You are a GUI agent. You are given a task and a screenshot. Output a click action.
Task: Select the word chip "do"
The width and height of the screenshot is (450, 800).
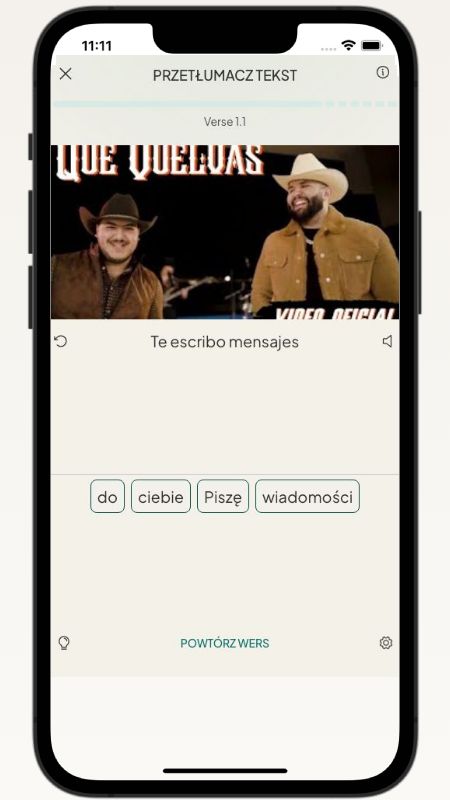pos(107,496)
